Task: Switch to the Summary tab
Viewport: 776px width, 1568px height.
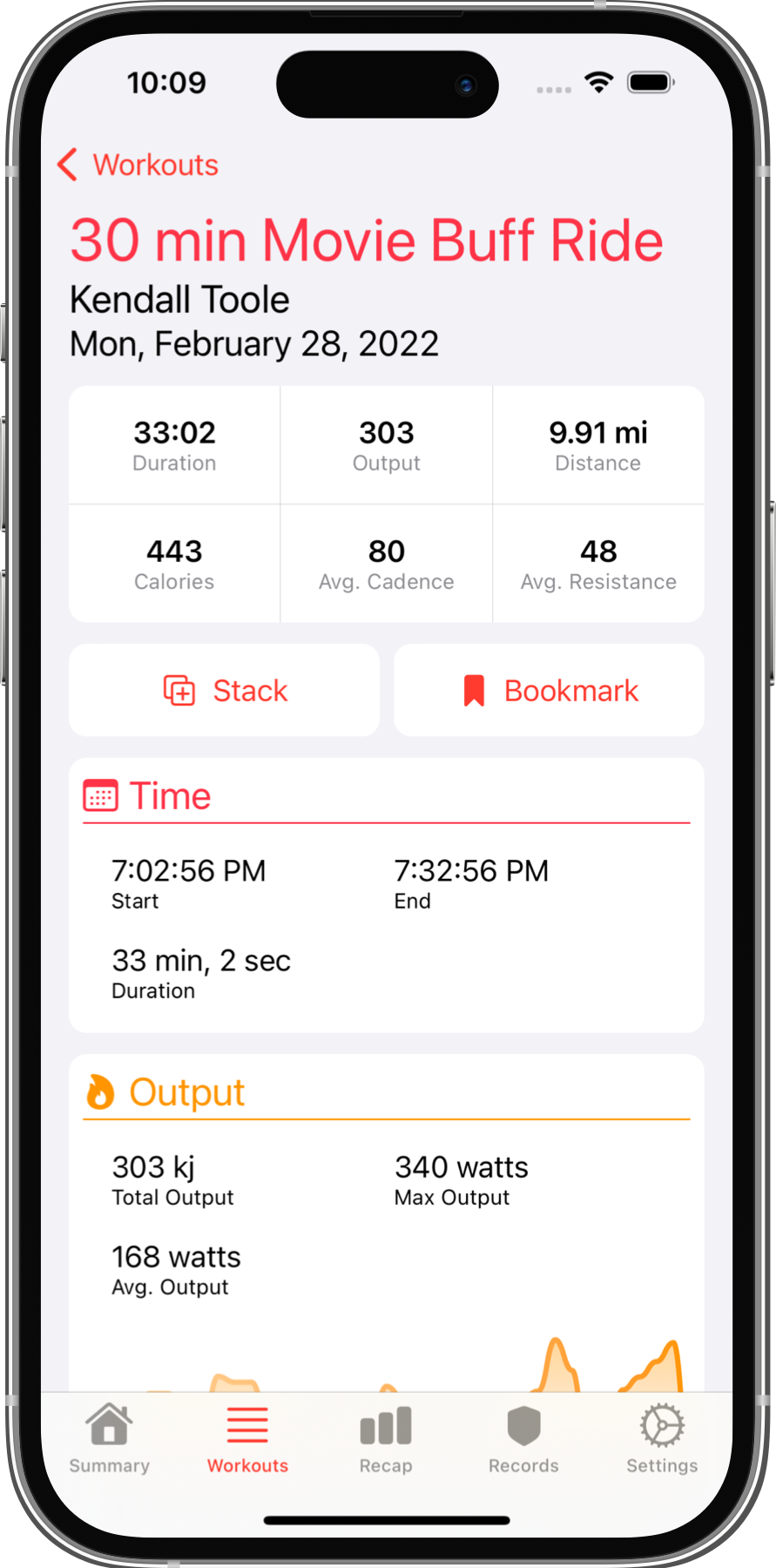Action: (x=110, y=1439)
